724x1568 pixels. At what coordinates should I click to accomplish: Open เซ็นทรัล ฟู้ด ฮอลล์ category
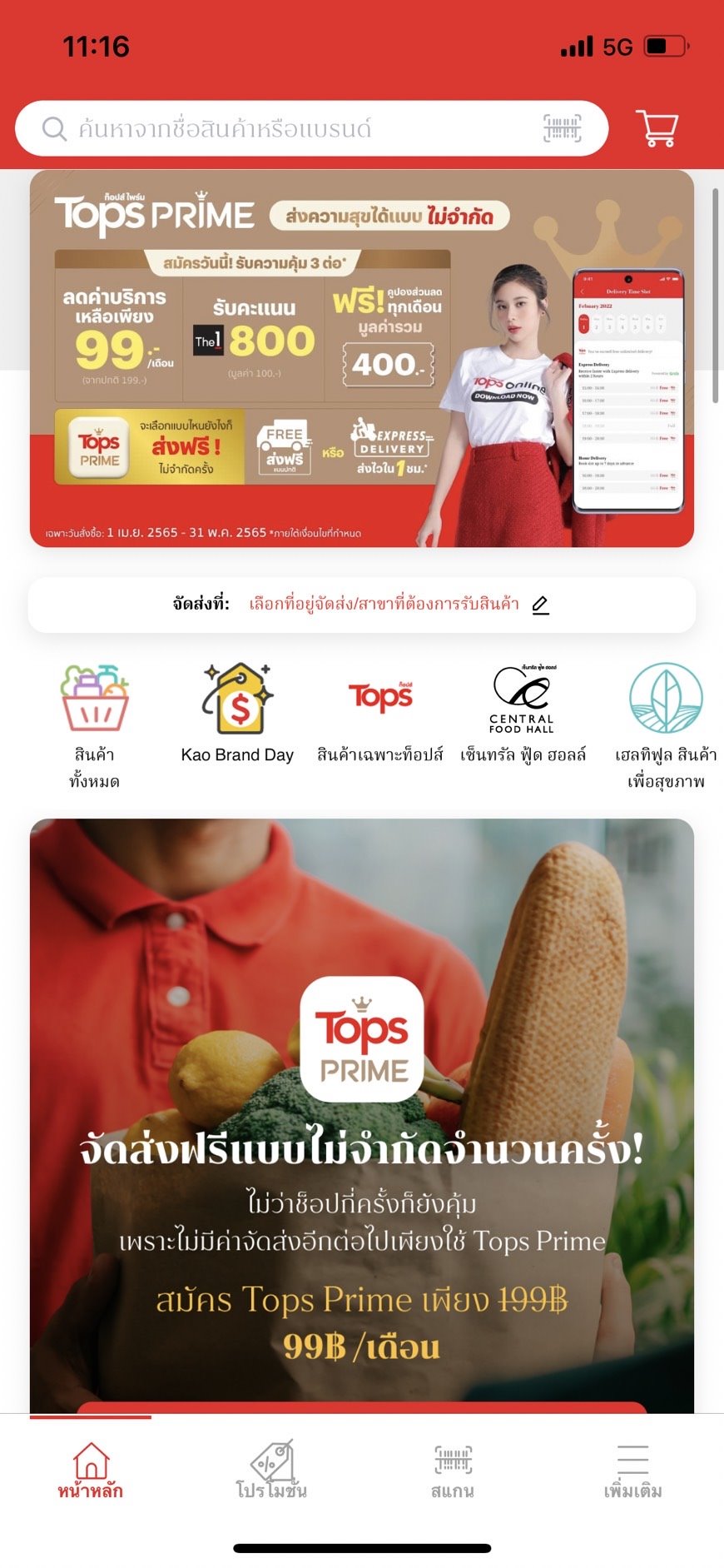coord(523,714)
